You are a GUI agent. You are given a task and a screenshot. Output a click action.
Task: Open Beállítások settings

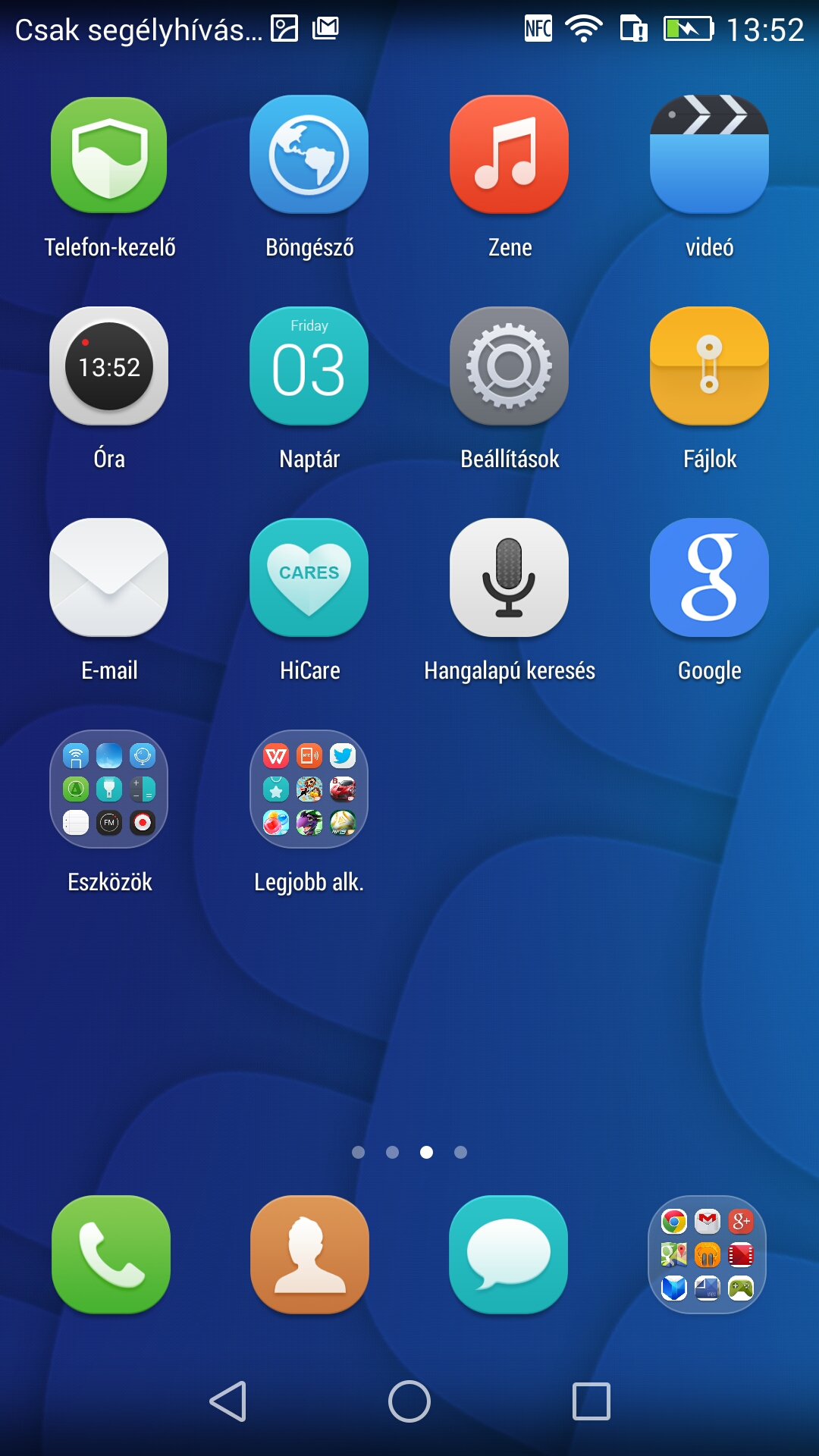tap(510, 366)
